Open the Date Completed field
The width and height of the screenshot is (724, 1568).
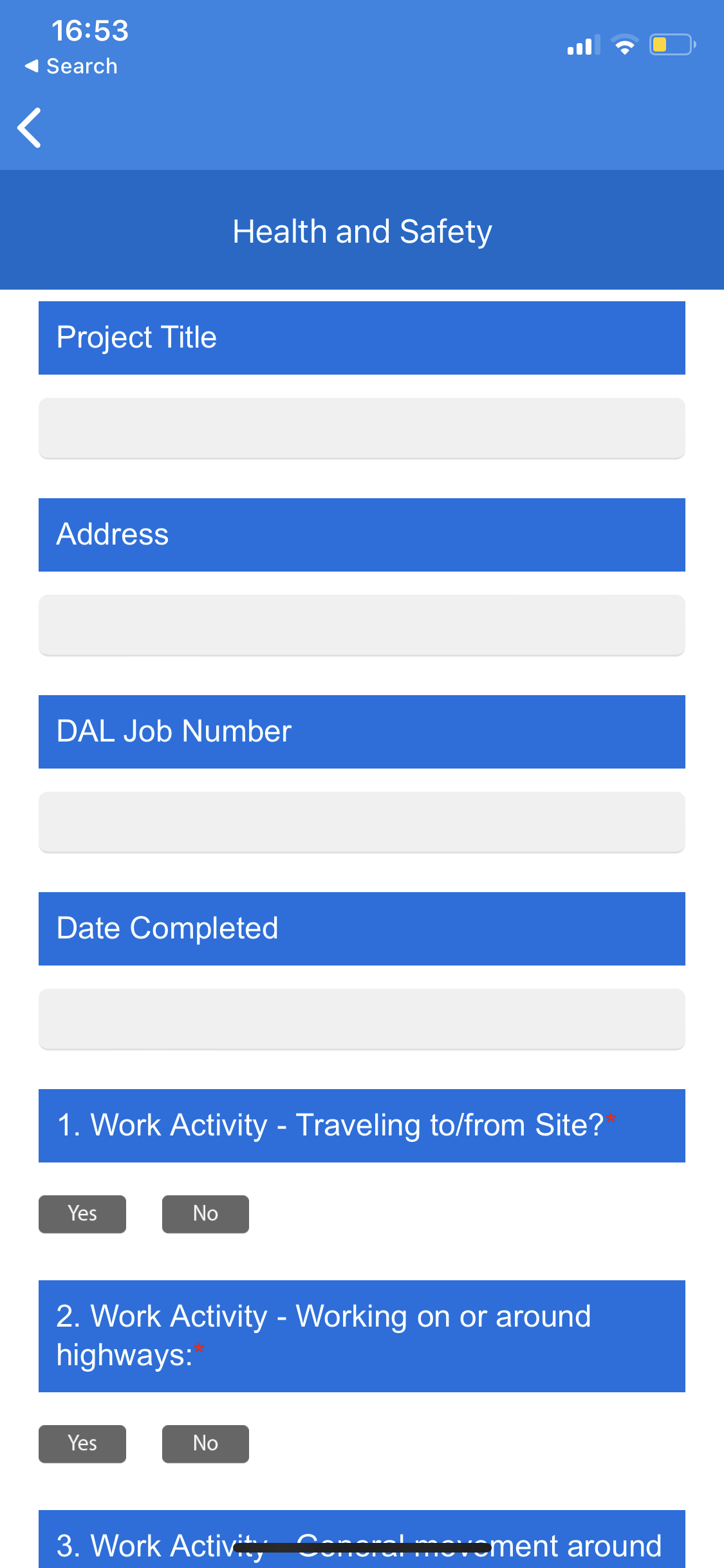pos(362,1019)
